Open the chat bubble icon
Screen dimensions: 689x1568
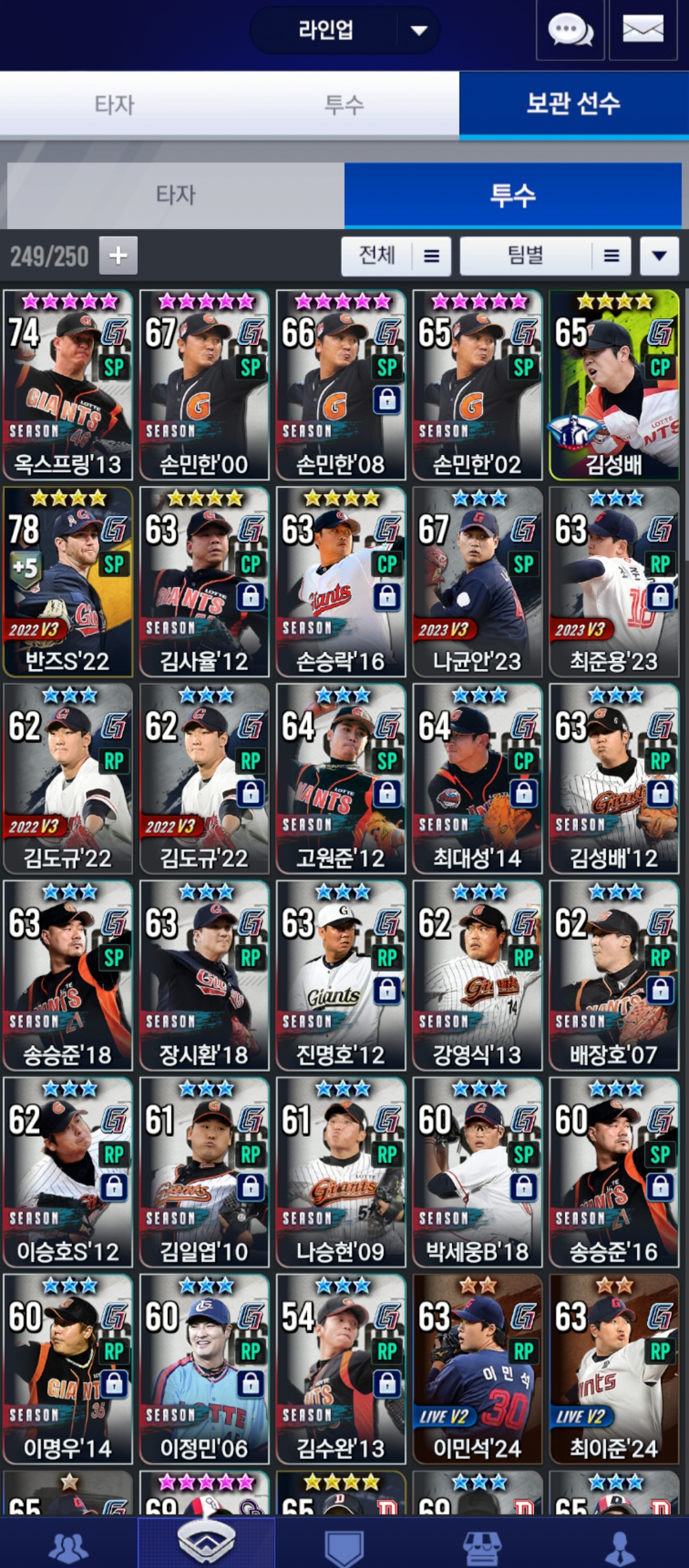pos(570,30)
